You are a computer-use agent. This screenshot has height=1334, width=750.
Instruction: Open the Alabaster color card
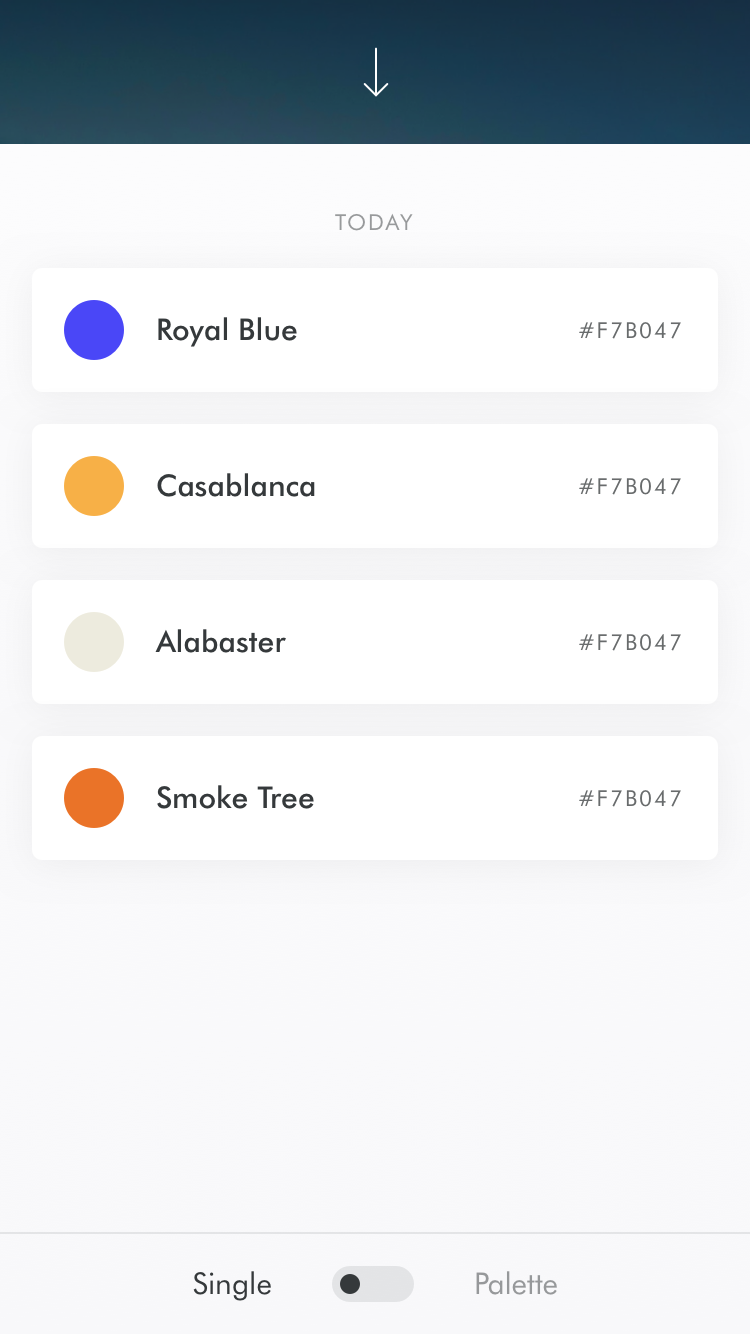click(x=375, y=642)
